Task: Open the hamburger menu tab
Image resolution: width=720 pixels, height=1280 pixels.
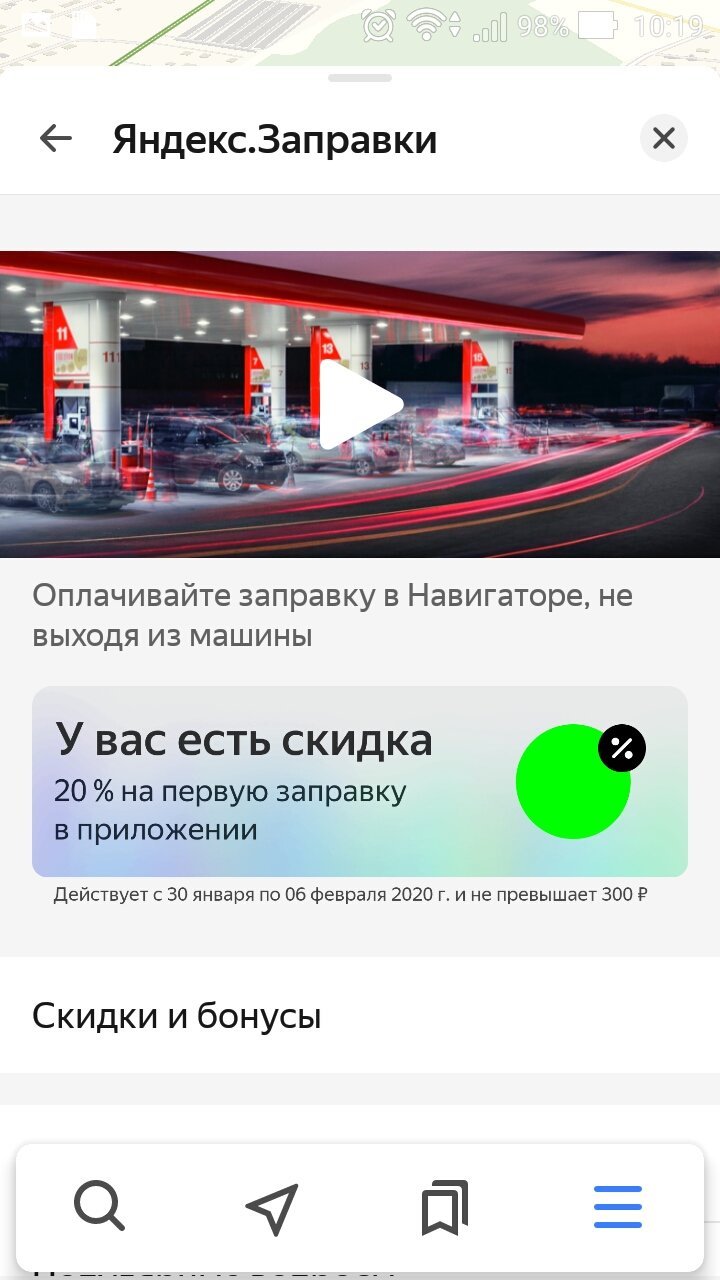Action: pos(617,1207)
